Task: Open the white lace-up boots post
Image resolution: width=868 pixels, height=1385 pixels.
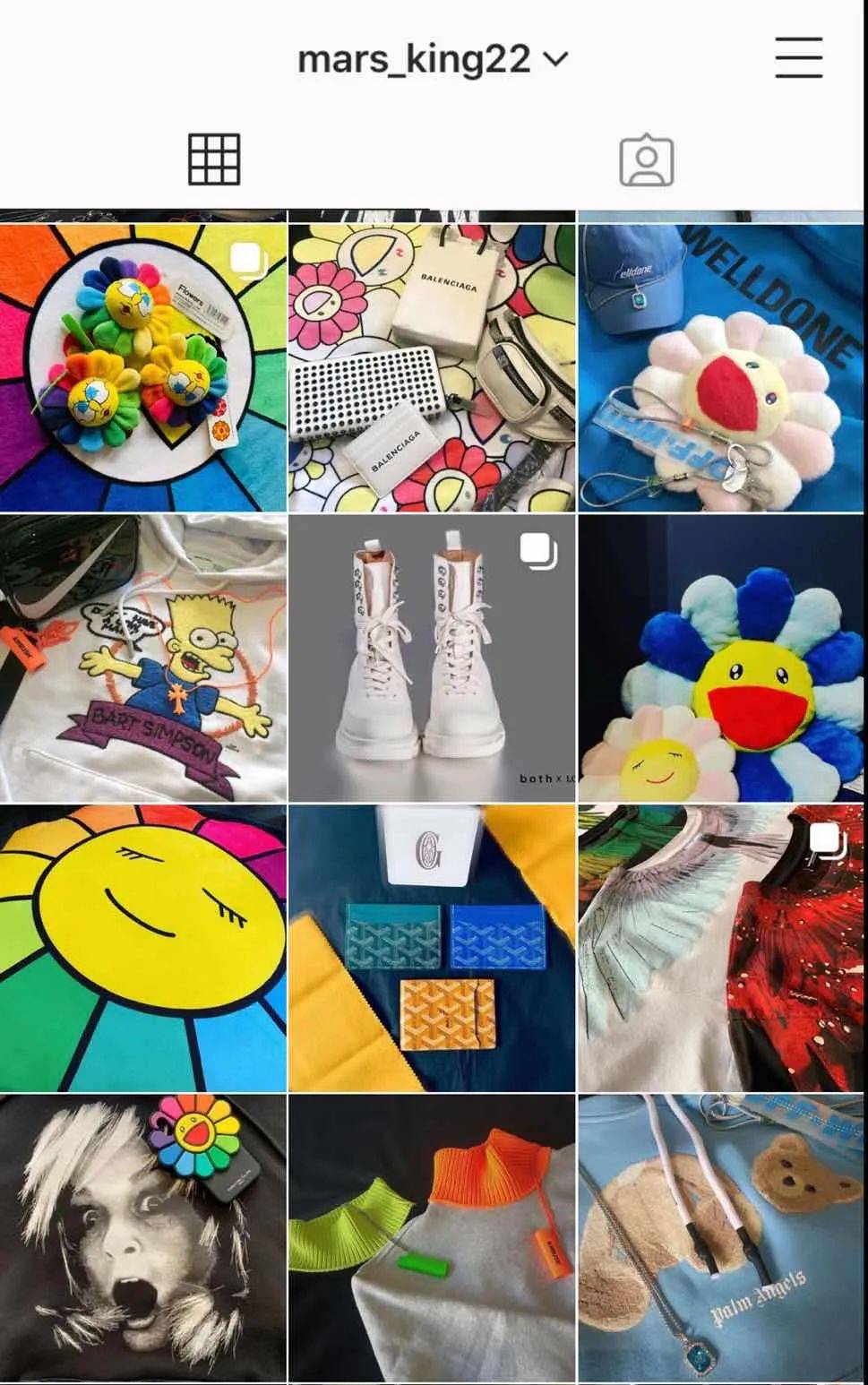Action: coord(432,658)
